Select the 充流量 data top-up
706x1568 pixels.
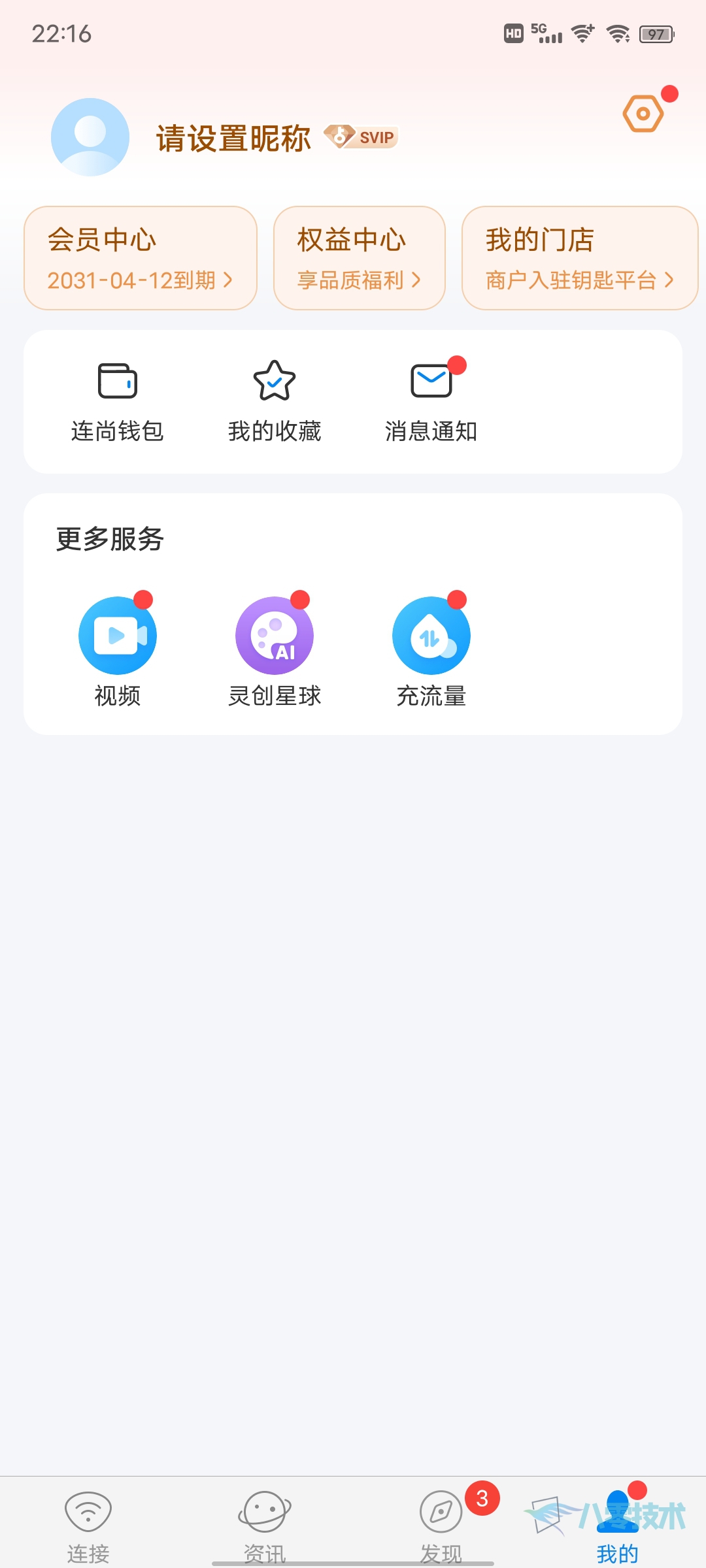(431, 651)
